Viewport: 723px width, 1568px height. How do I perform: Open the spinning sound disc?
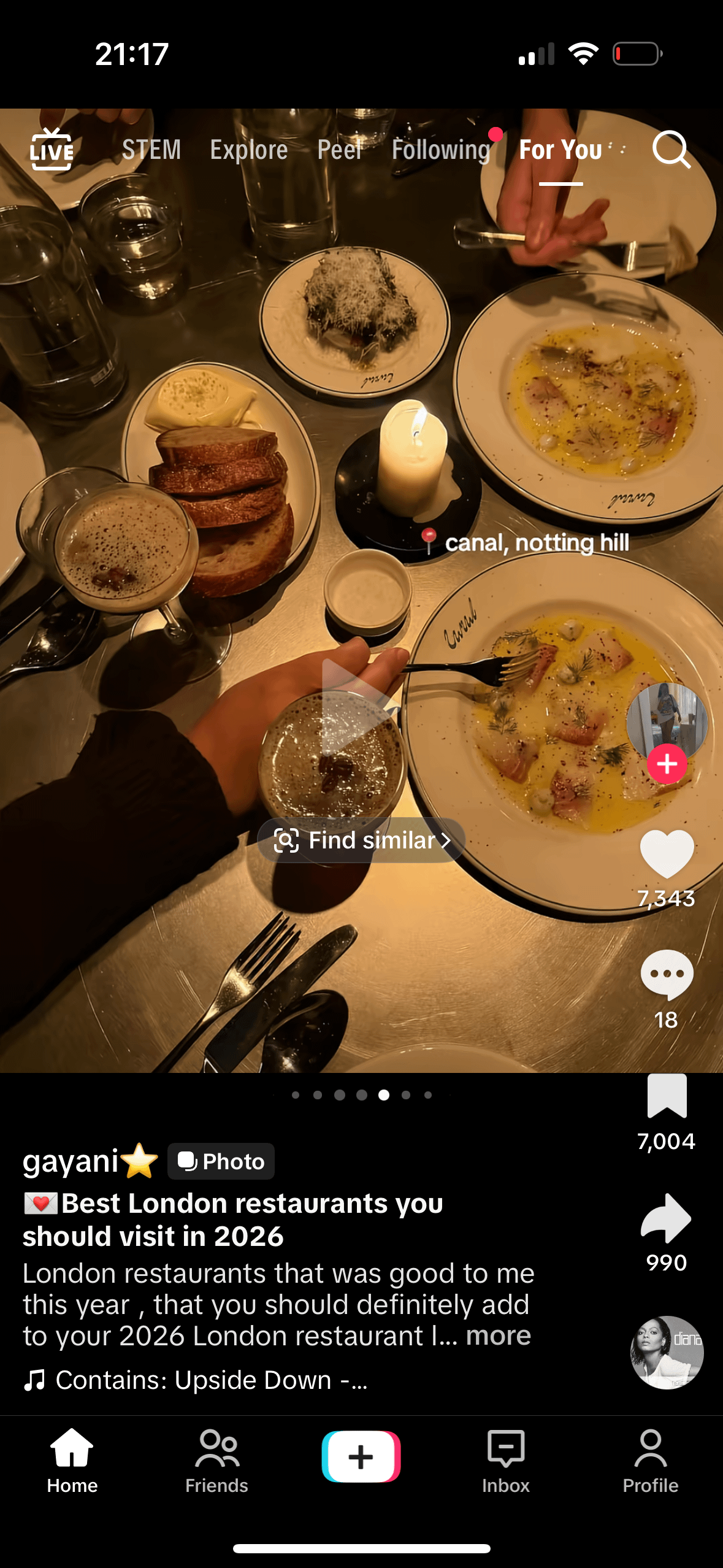pos(667,1352)
